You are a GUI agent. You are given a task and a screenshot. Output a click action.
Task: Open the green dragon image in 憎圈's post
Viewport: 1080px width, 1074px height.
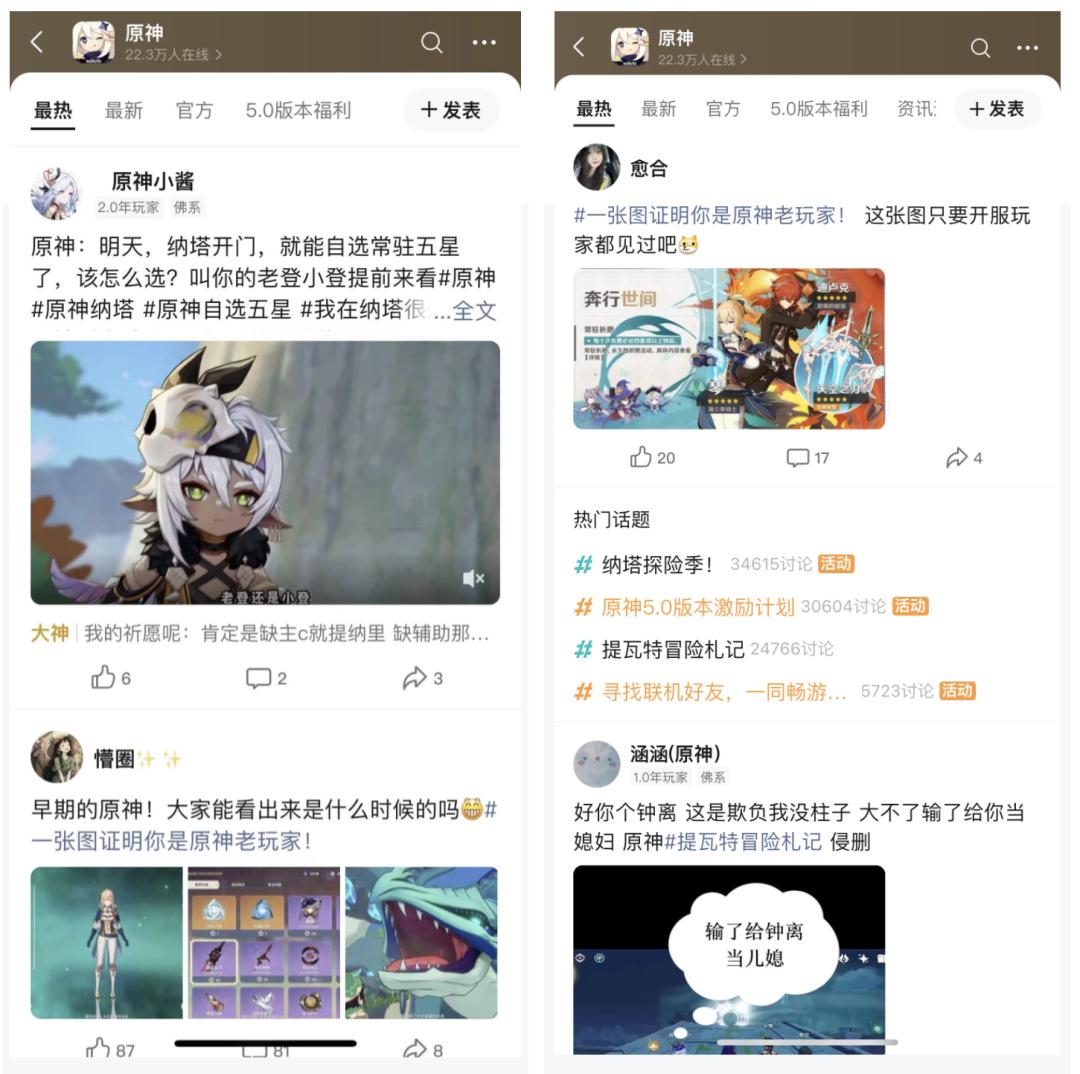pos(421,942)
